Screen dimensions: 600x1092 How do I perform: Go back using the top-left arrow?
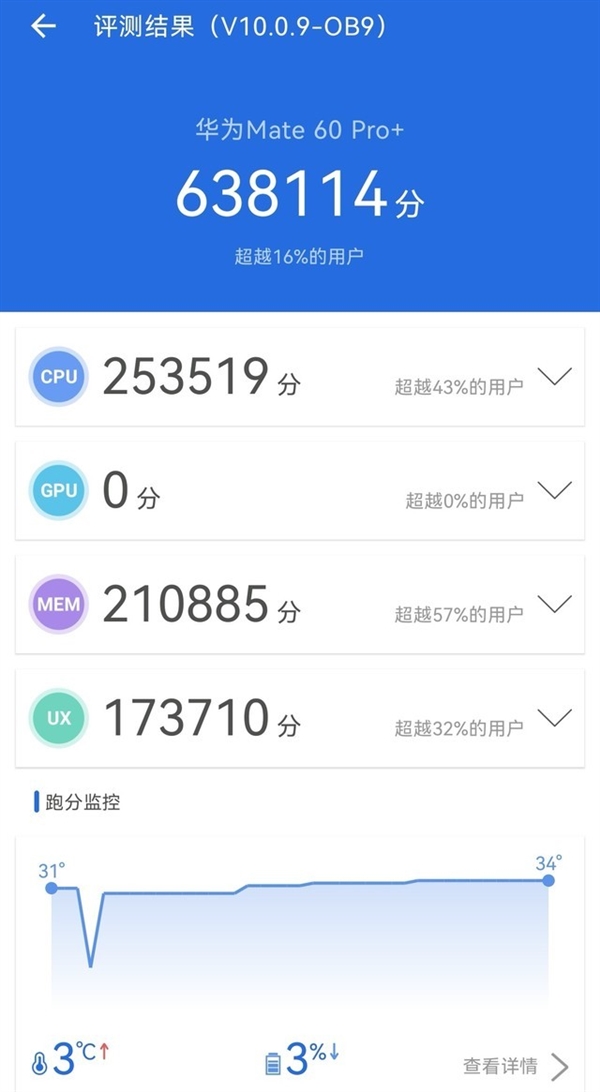pos(43,27)
